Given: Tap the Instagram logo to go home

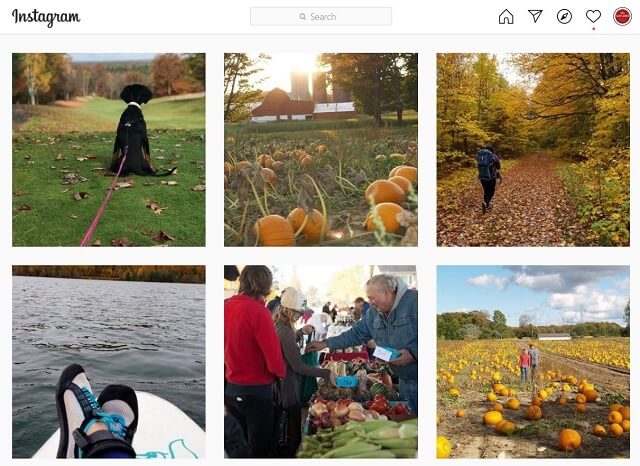Looking at the screenshot, I should click(x=46, y=17).
